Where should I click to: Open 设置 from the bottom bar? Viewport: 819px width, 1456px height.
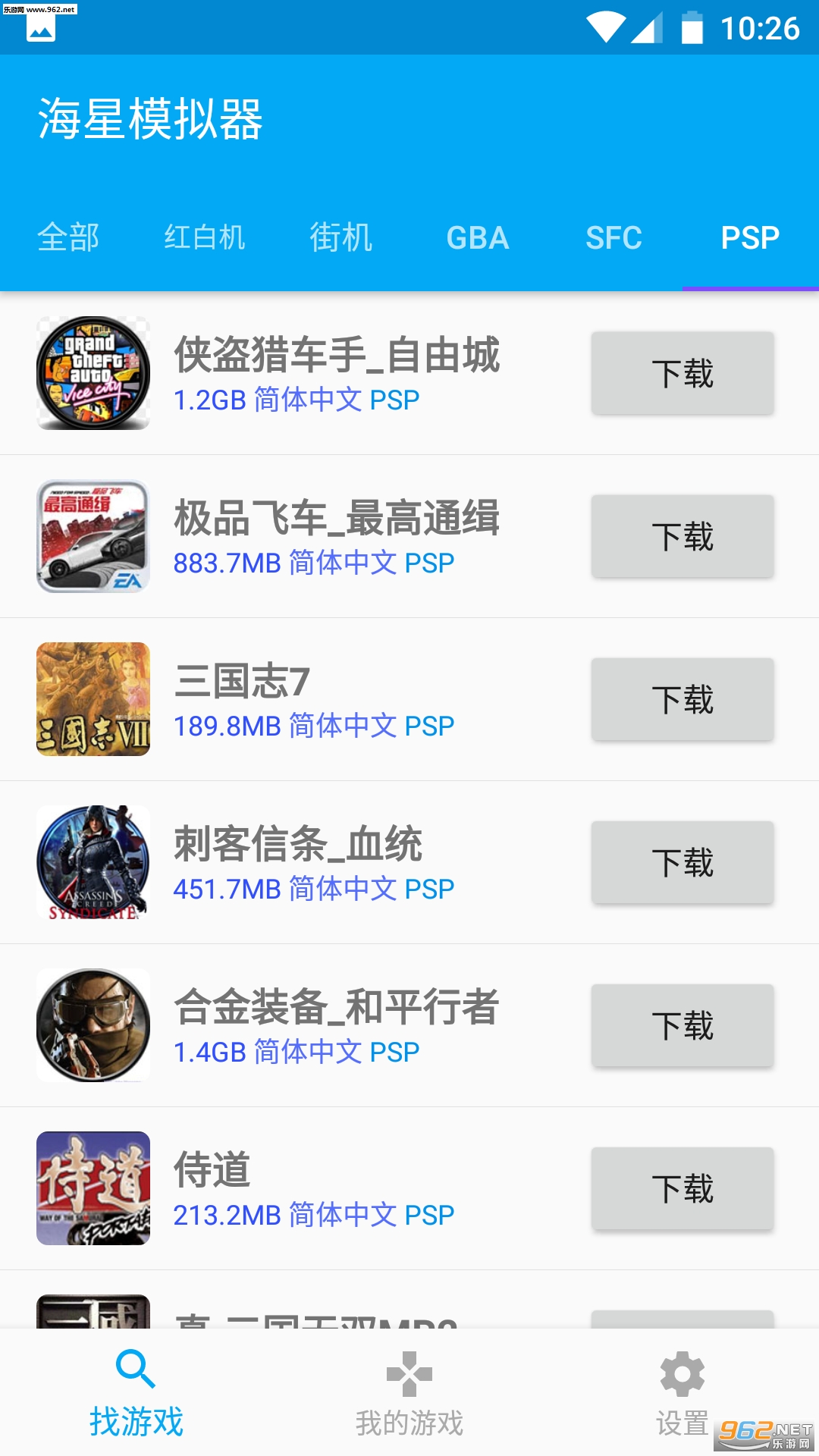point(682,1392)
